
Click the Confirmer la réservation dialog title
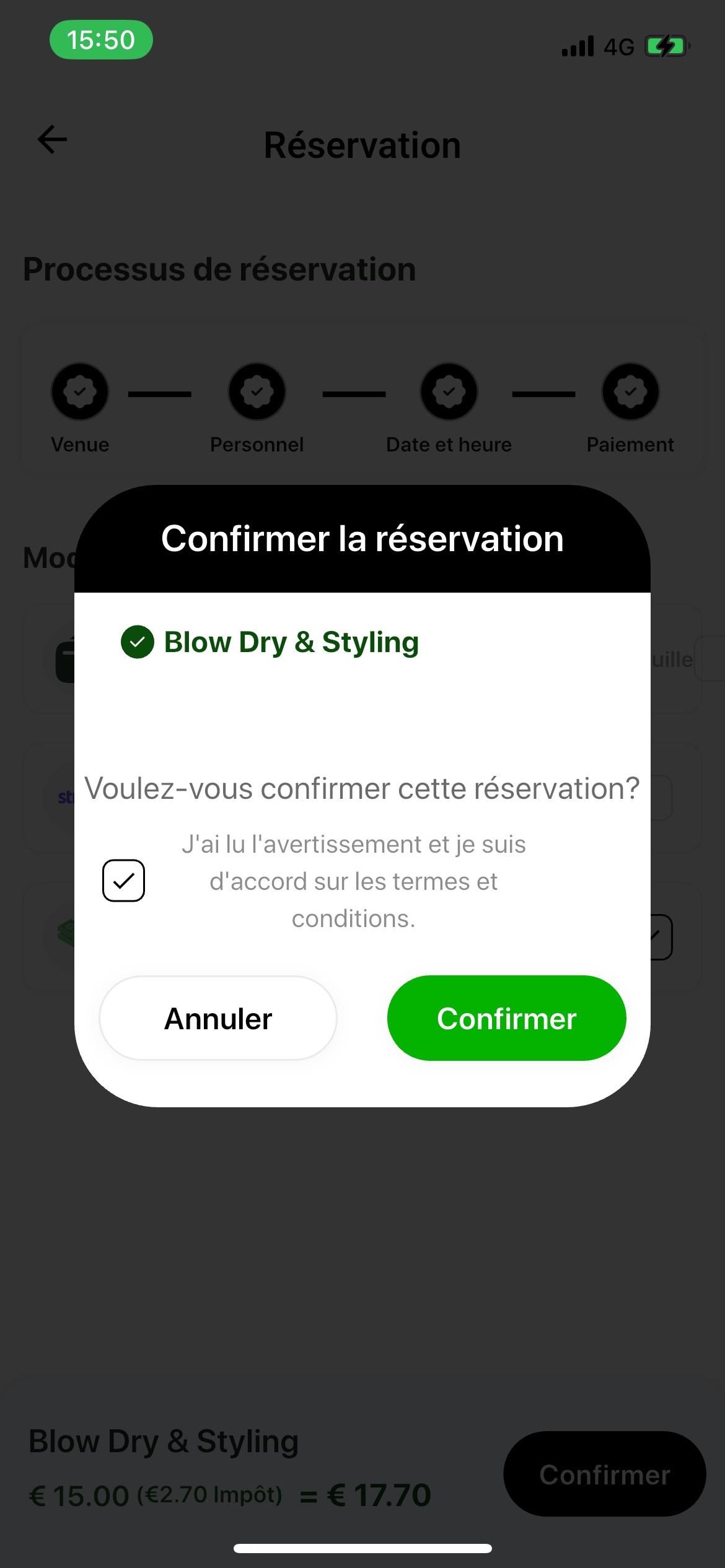tap(362, 539)
